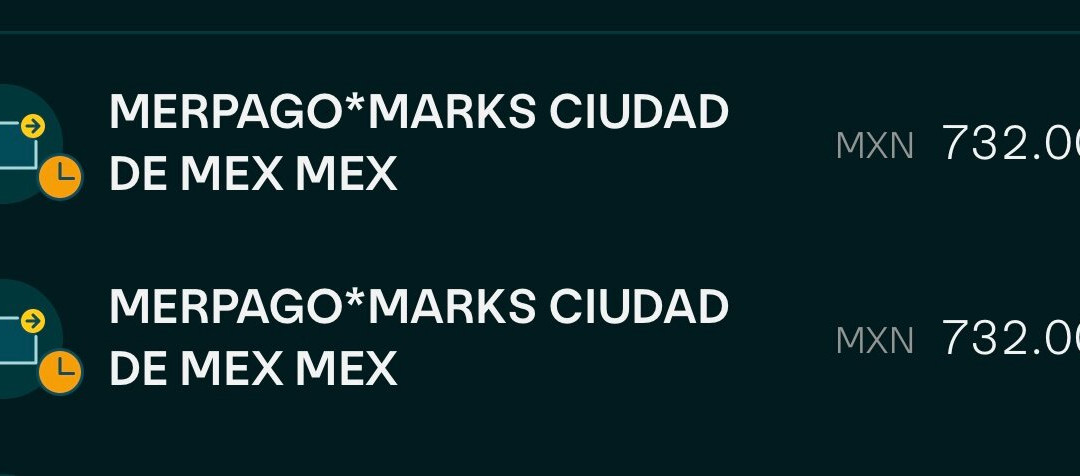This screenshot has height=476, width=1080.
Task: Open the second MERPAGO*MARKS pending transaction
Action: tap(418, 337)
